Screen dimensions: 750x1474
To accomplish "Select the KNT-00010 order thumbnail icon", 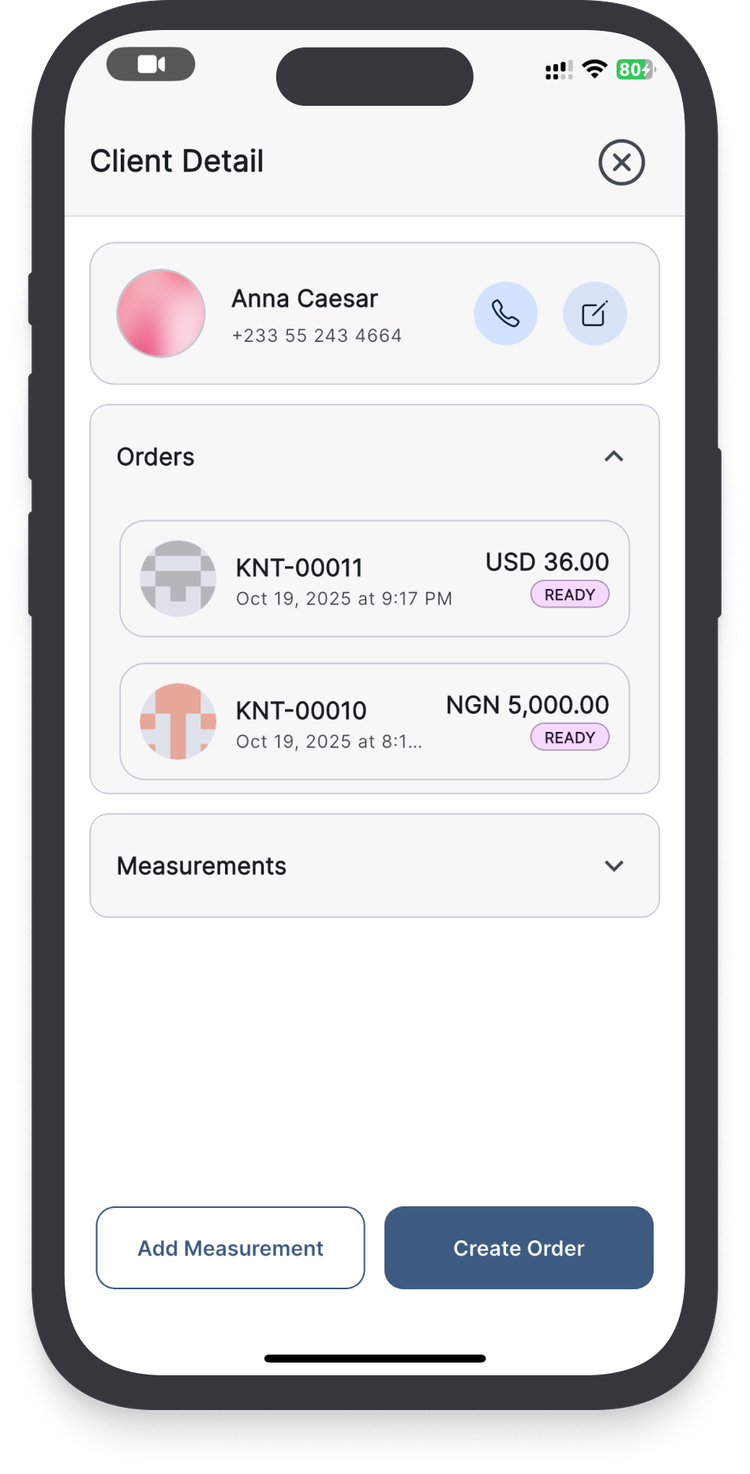I will pos(177,722).
